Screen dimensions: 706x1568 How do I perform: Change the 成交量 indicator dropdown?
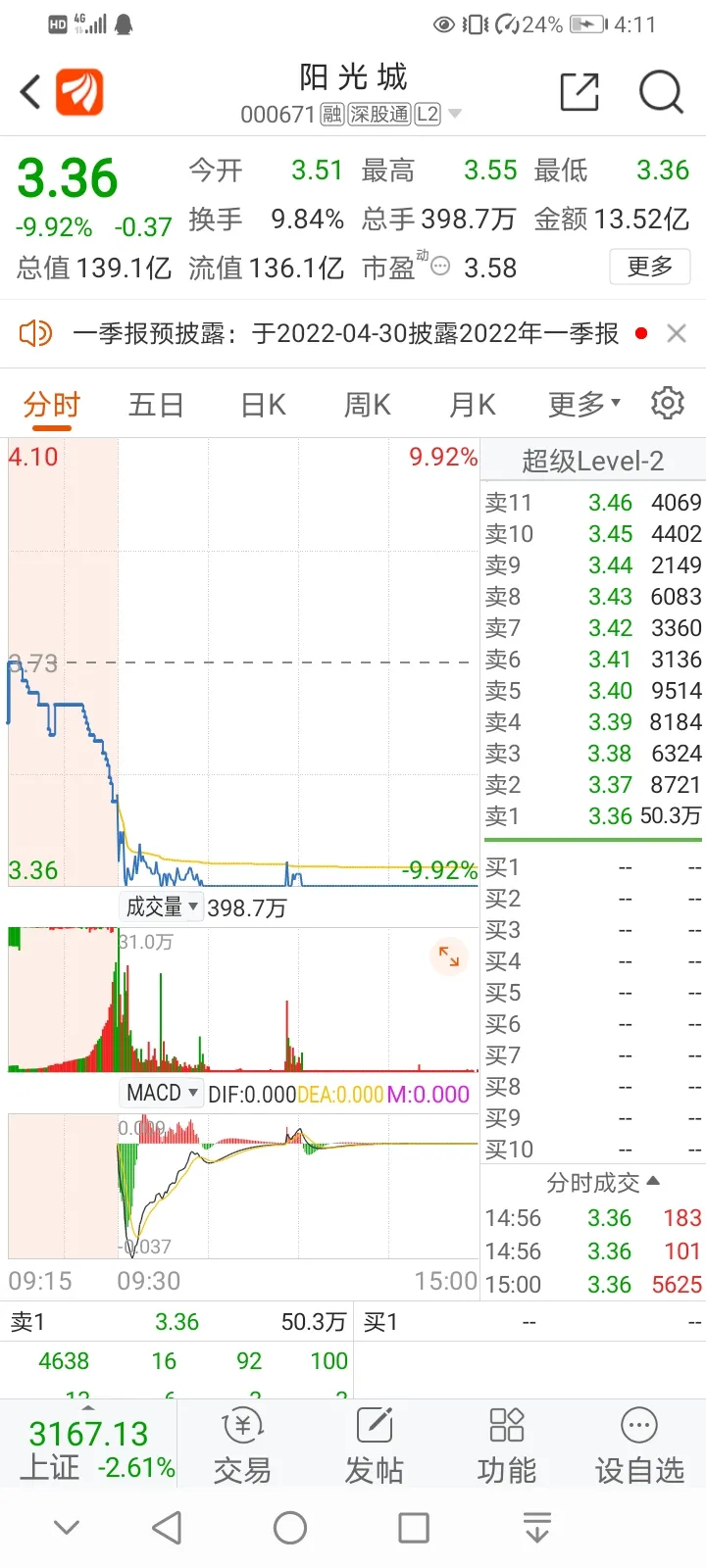point(162,907)
